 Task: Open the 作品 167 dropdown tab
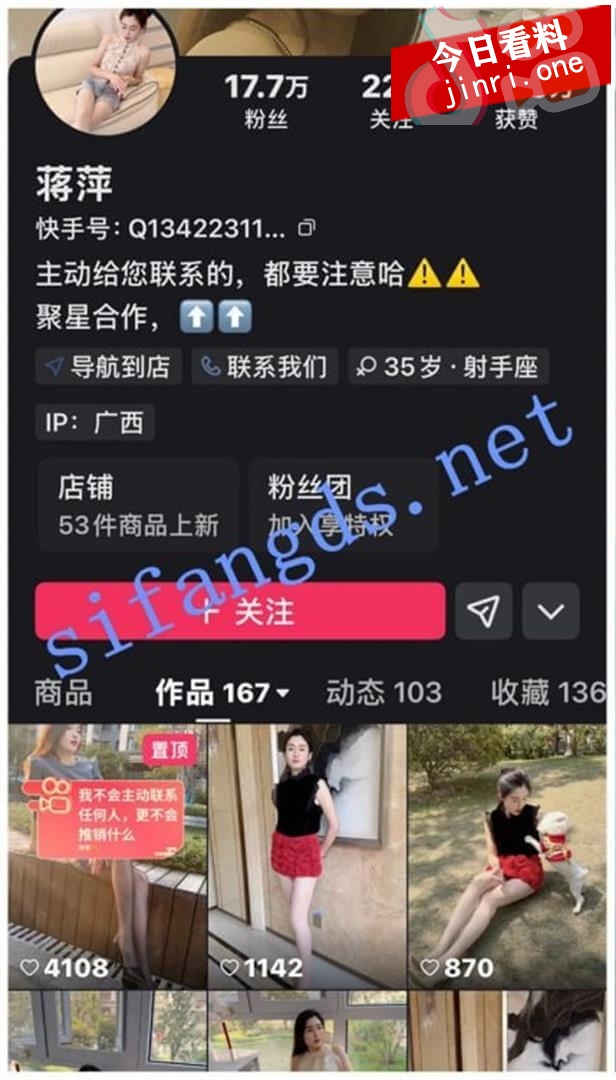[x=222, y=692]
